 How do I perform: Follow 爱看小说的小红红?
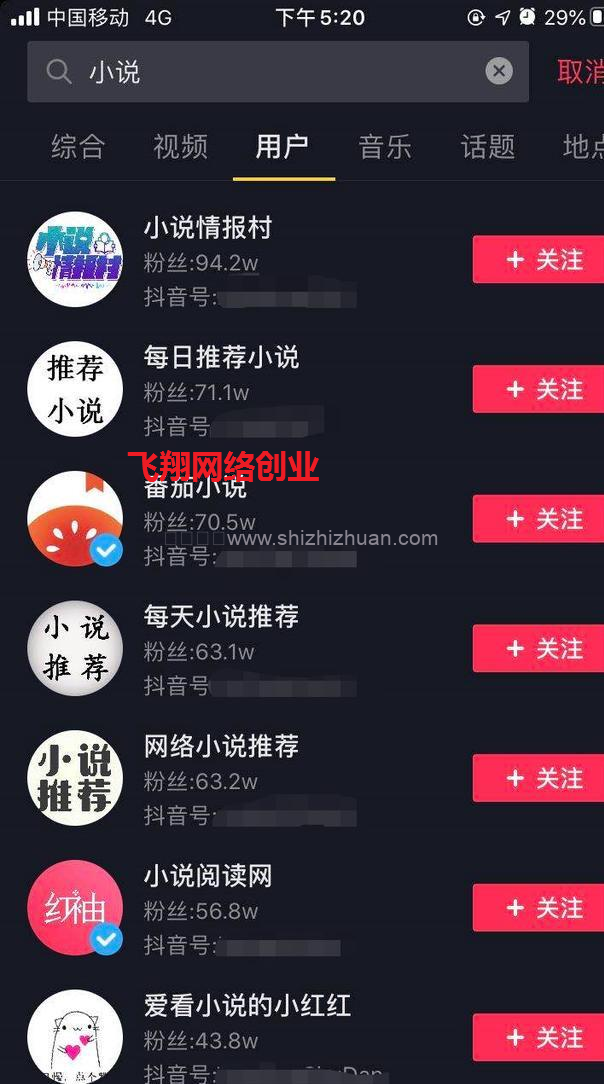coord(540,1037)
